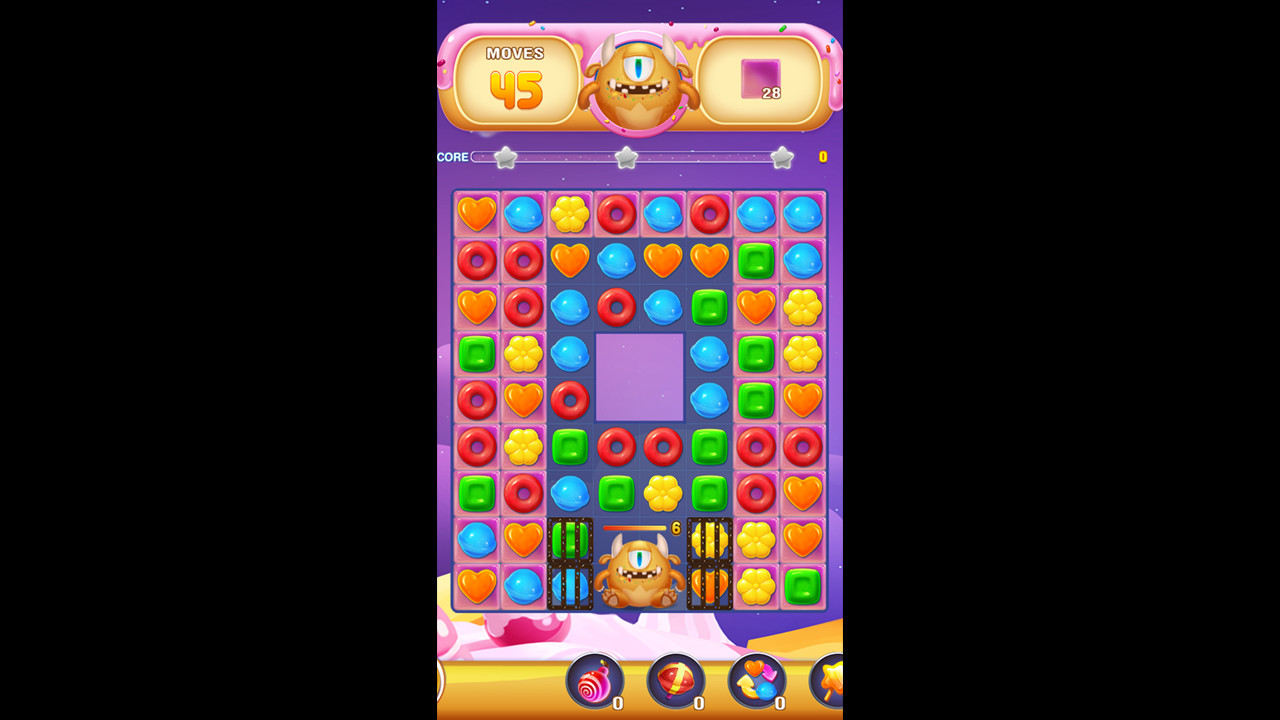Image resolution: width=1280 pixels, height=720 pixels.
Task: Select the orange lollipop hammer booster
Action: (x=830, y=681)
